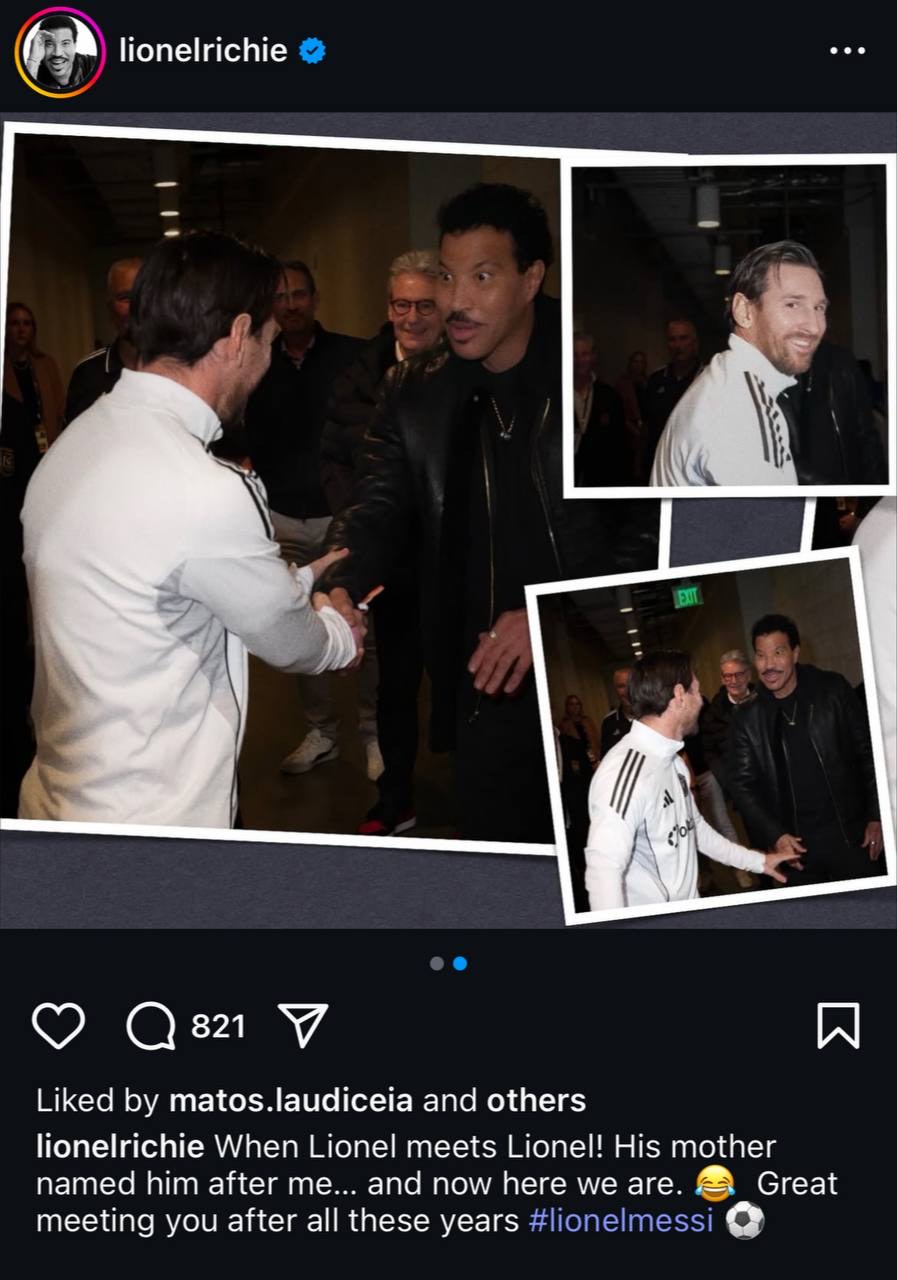Image resolution: width=897 pixels, height=1280 pixels.
Task: Open the lionelrichie username in the header
Action: [203, 51]
